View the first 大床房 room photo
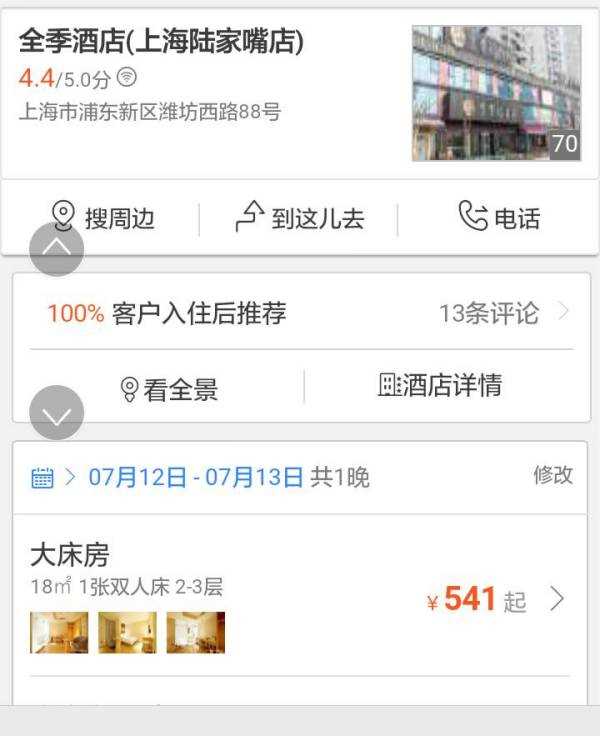Screen dimensions: 600x736 [59, 632]
